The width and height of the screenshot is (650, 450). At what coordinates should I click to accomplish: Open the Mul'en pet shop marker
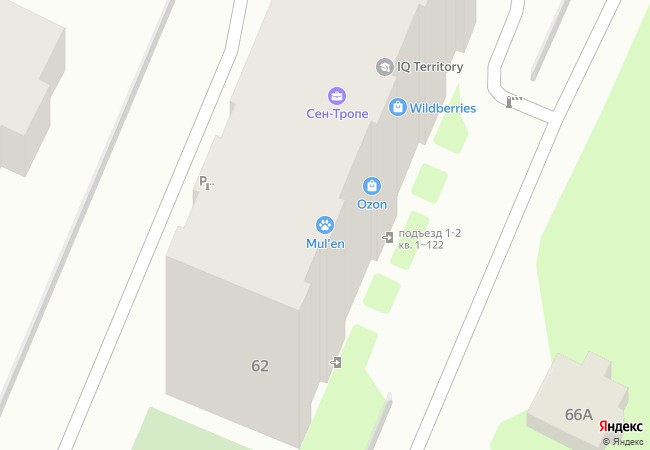325,226
